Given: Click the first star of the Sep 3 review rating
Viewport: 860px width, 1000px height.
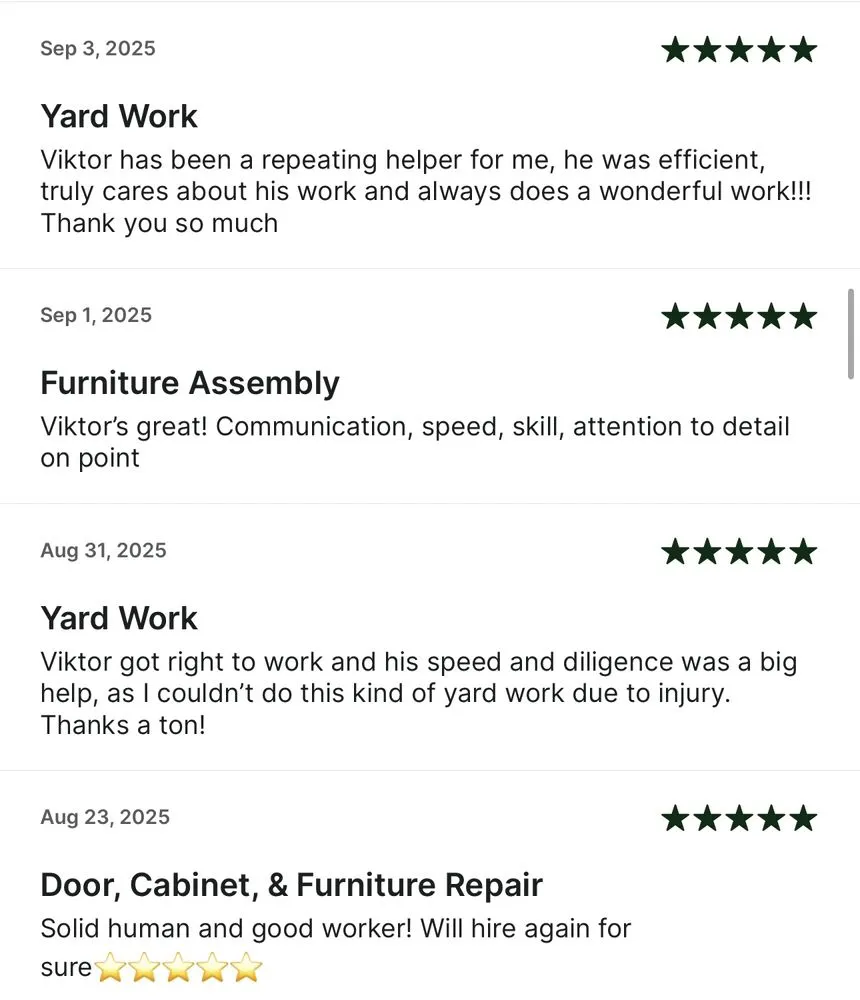Looking at the screenshot, I should pos(674,48).
